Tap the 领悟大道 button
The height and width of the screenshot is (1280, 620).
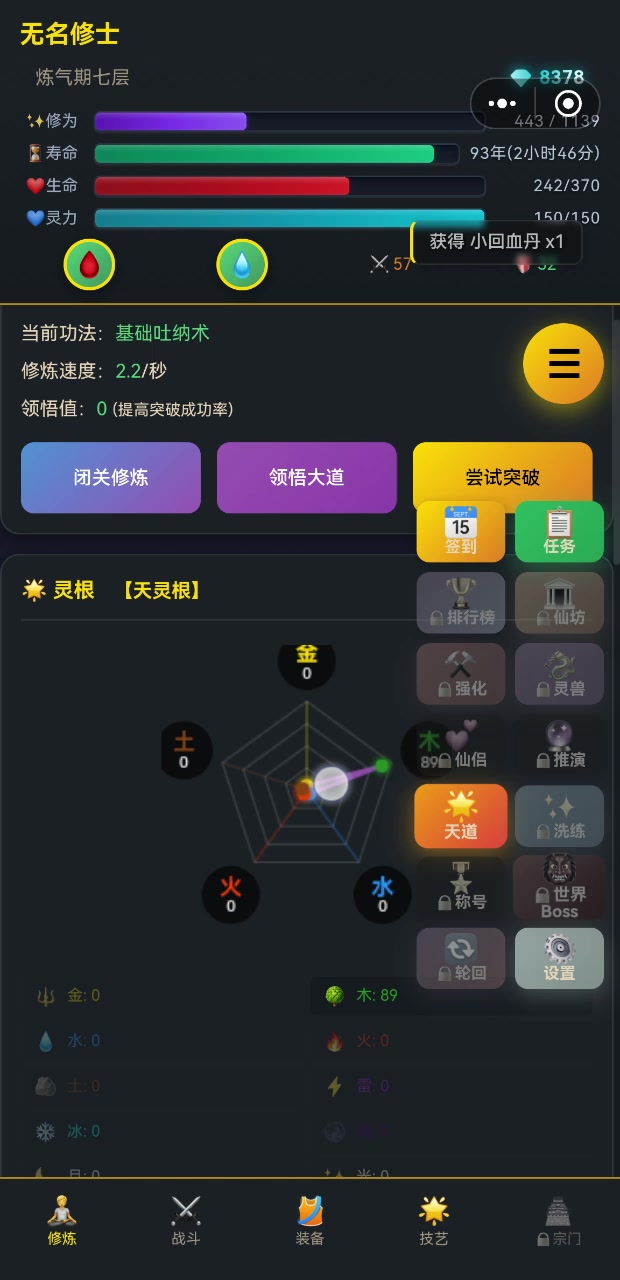(x=306, y=478)
